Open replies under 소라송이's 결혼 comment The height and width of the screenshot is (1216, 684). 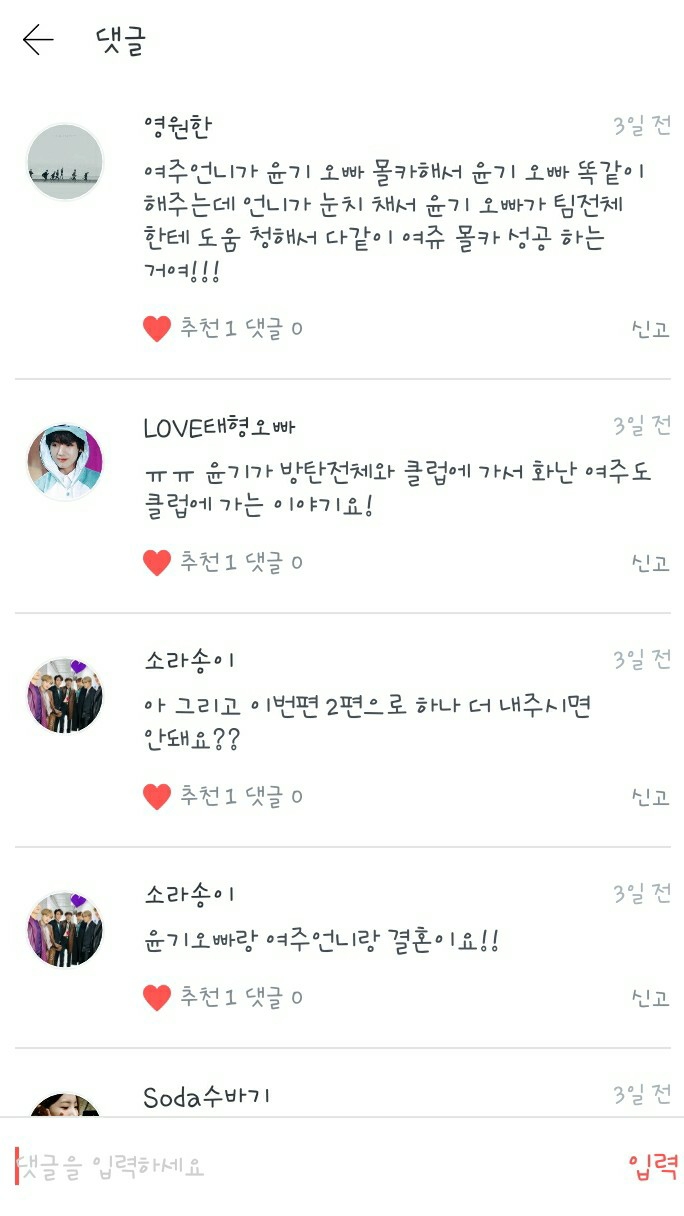click(273, 997)
